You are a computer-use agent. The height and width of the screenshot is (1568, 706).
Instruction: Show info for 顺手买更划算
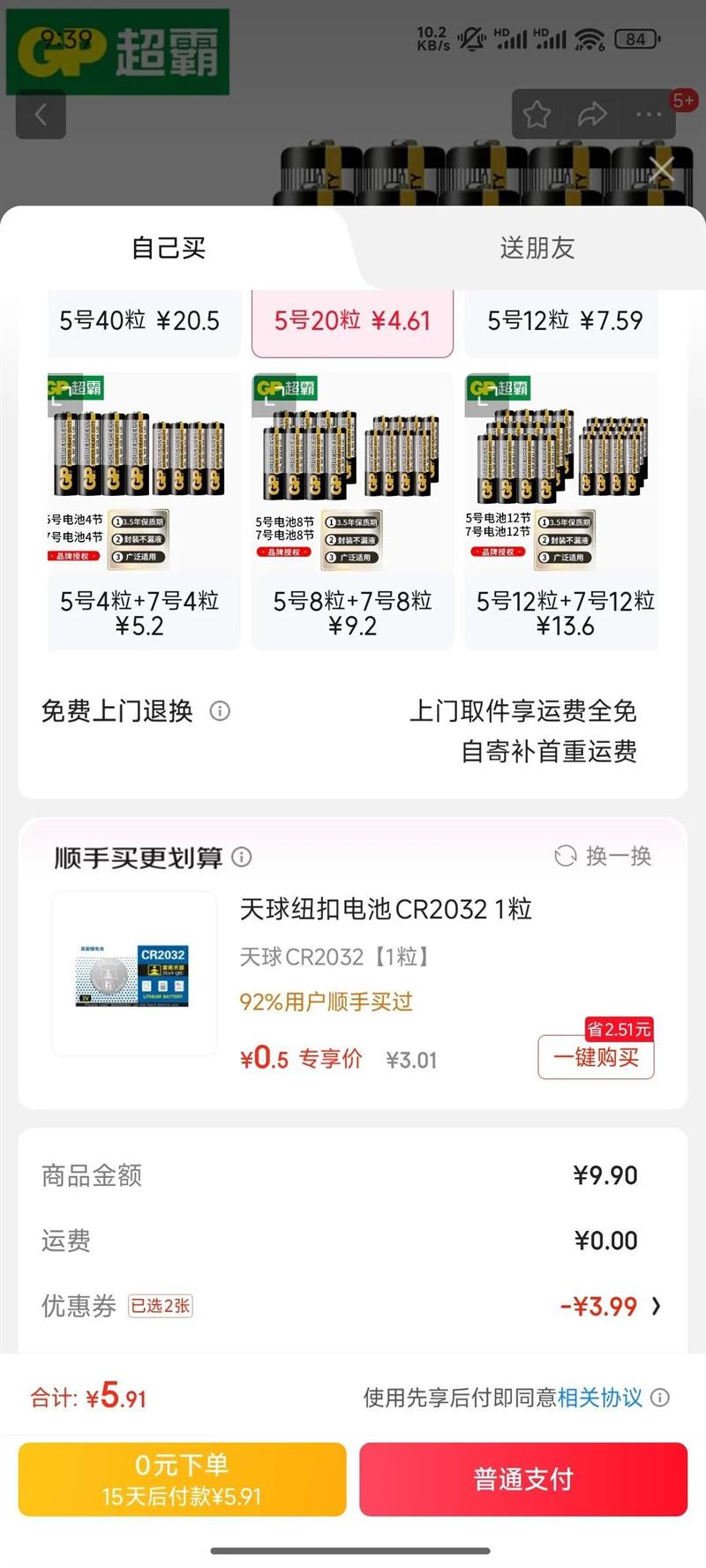point(241,857)
